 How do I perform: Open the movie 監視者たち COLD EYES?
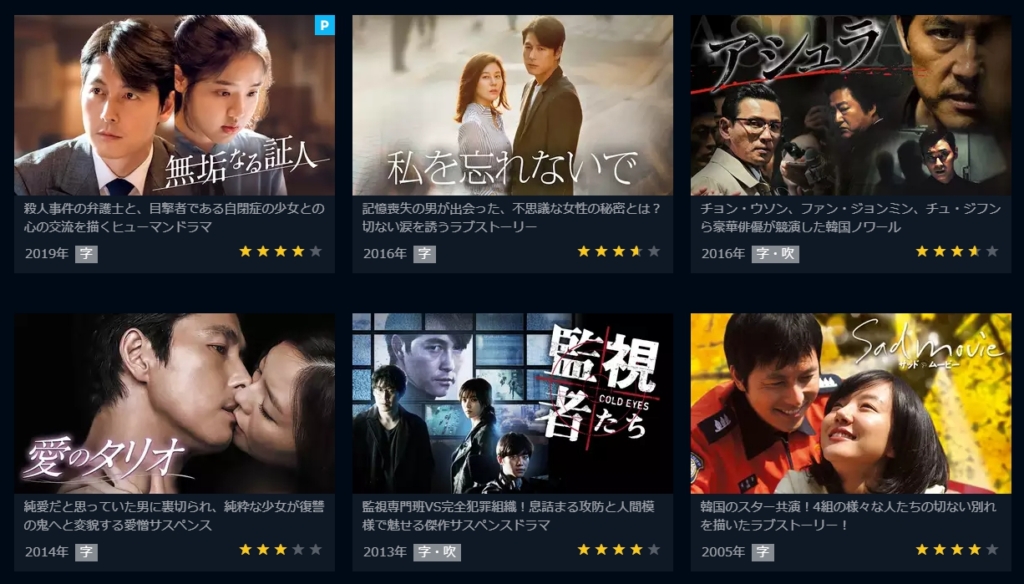[x=512, y=403]
